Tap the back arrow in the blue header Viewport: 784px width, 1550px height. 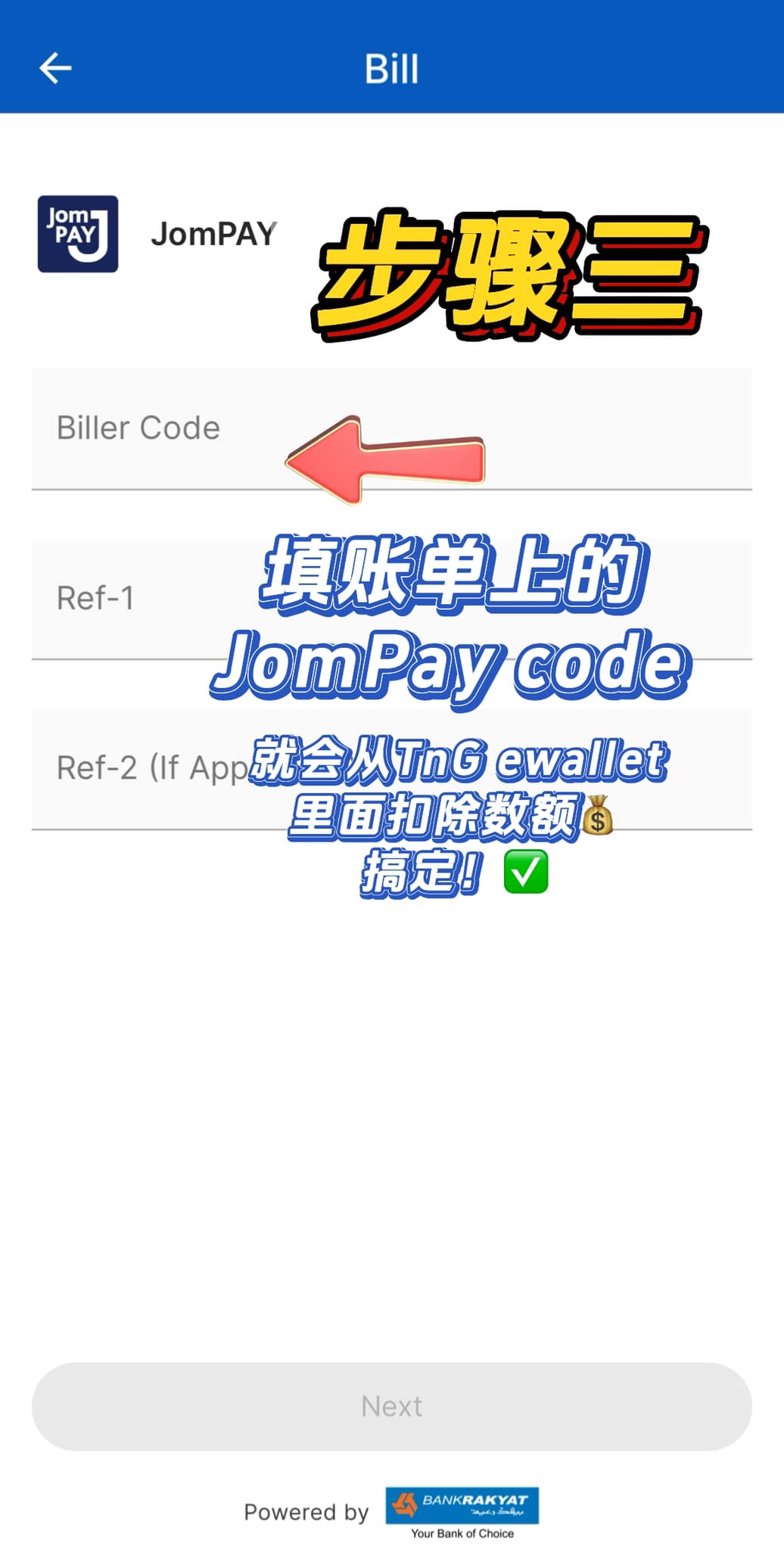tap(52, 69)
